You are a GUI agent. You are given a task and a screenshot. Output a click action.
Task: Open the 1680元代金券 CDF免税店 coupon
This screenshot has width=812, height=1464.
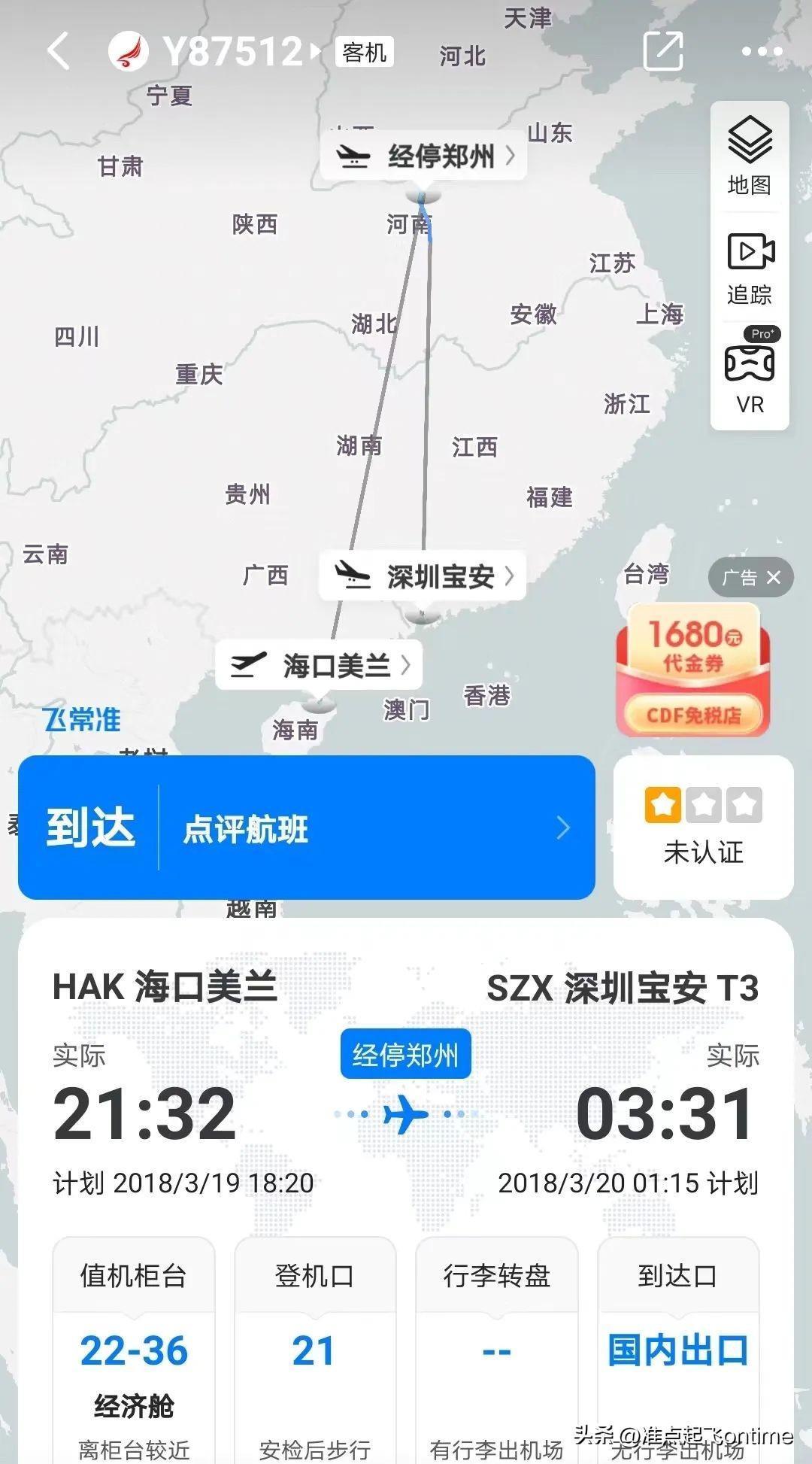(x=692, y=671)
